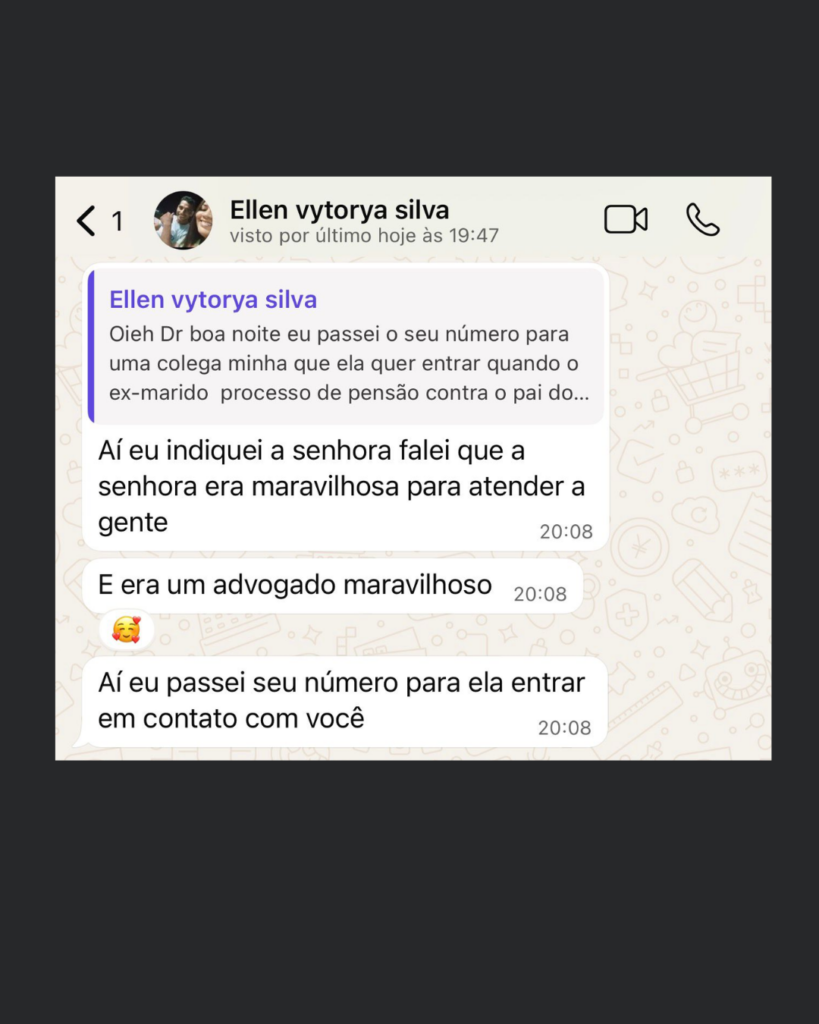The width and height of the screenshot is (819, 1024).
Task: Tap the phone handset icon in header
Action: click(703, 220)
